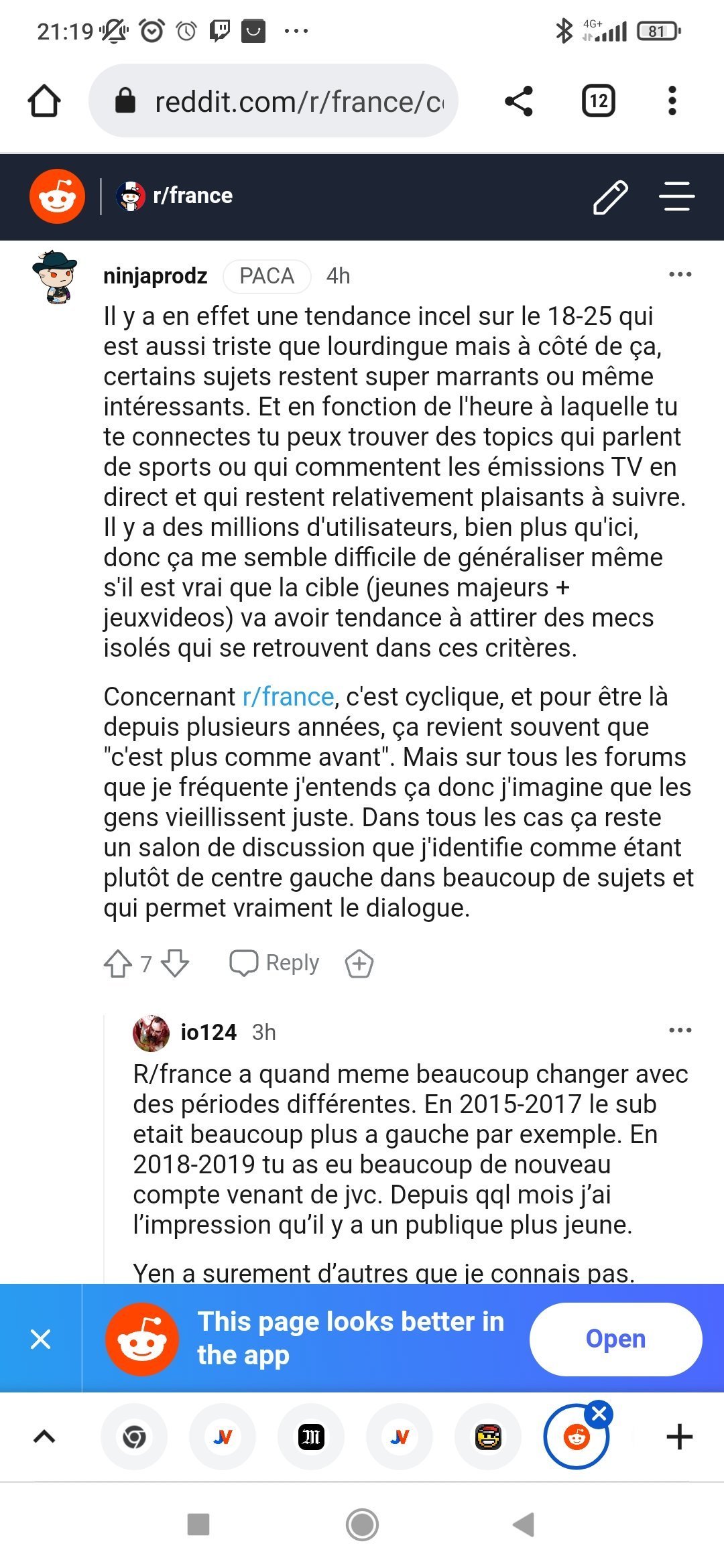Follow the r/france link in the comment
Screen dimensions: 724x1568
[x=288, y=697]
